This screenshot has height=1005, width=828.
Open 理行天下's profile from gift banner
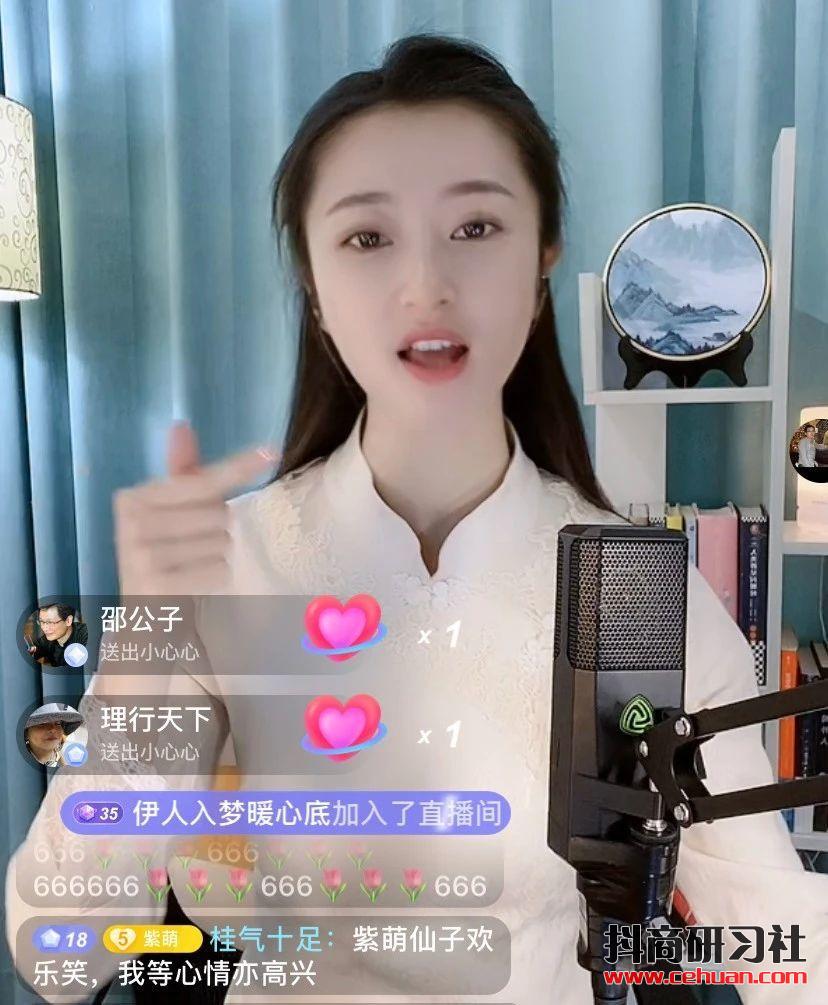pyautogui.click(x=55, y=734)
